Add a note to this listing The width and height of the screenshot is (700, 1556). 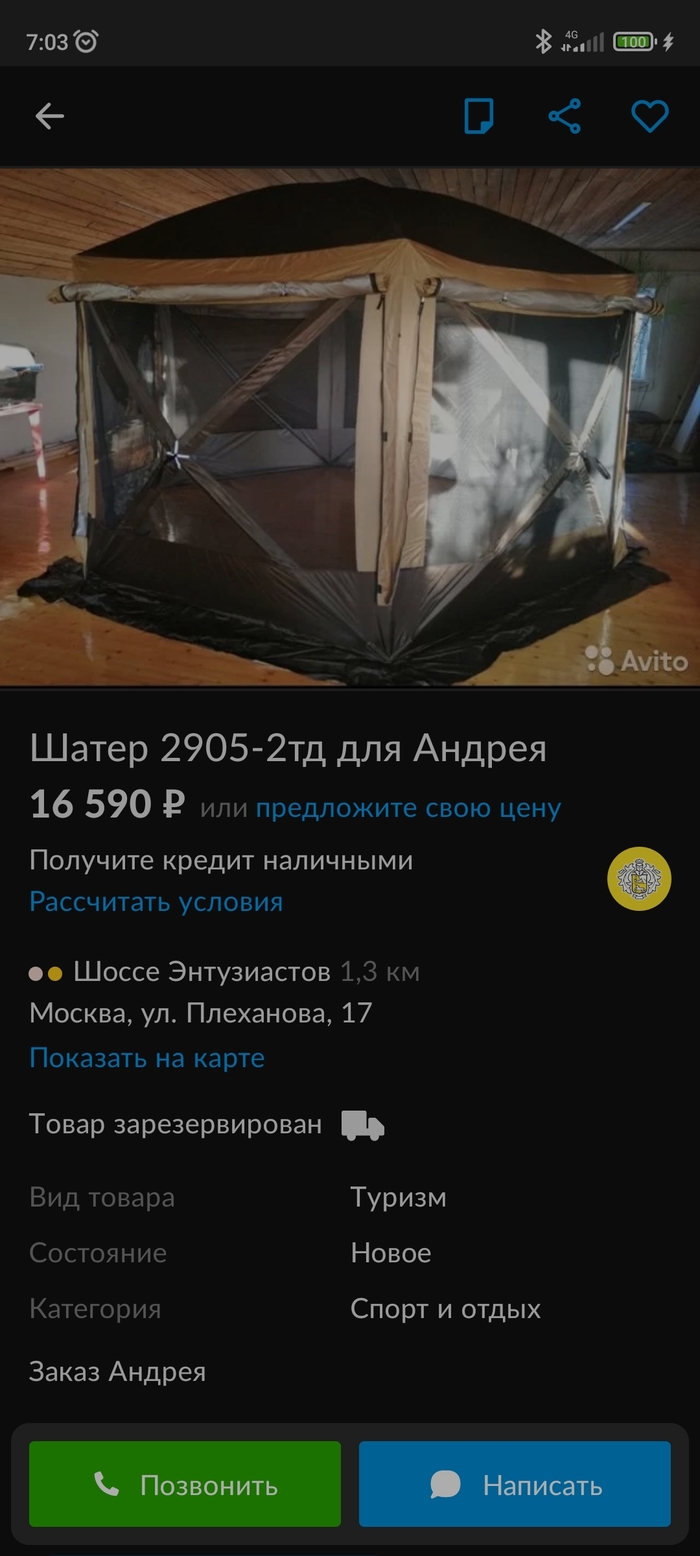(479, 117)
